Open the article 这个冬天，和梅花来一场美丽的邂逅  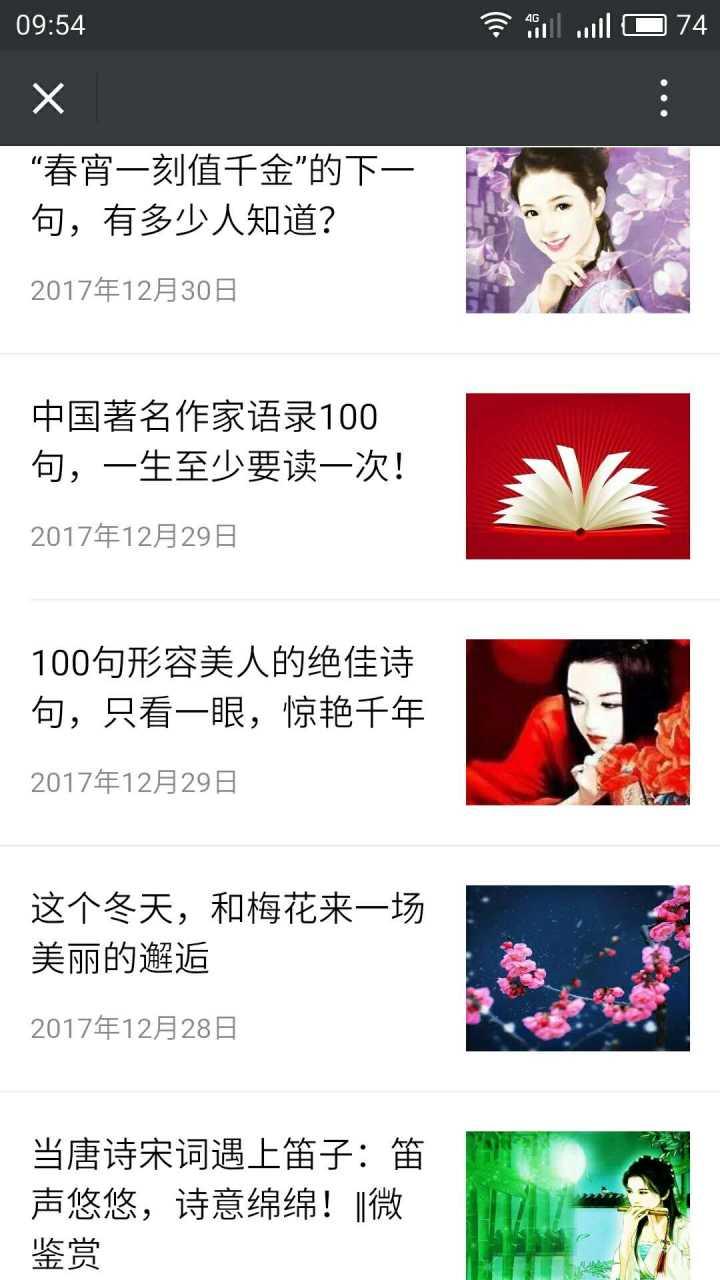coord(228,933)
